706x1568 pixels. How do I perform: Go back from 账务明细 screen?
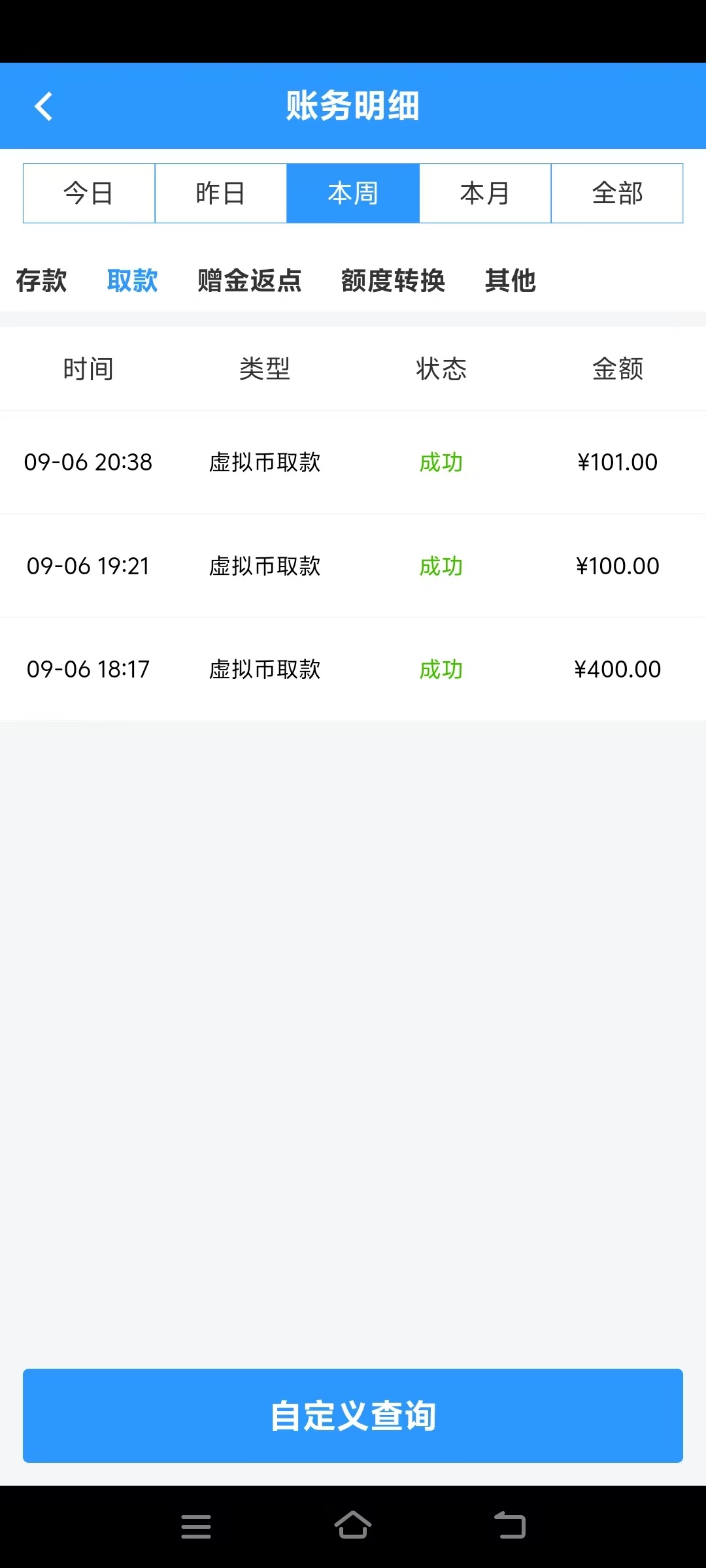click(43, 106)
